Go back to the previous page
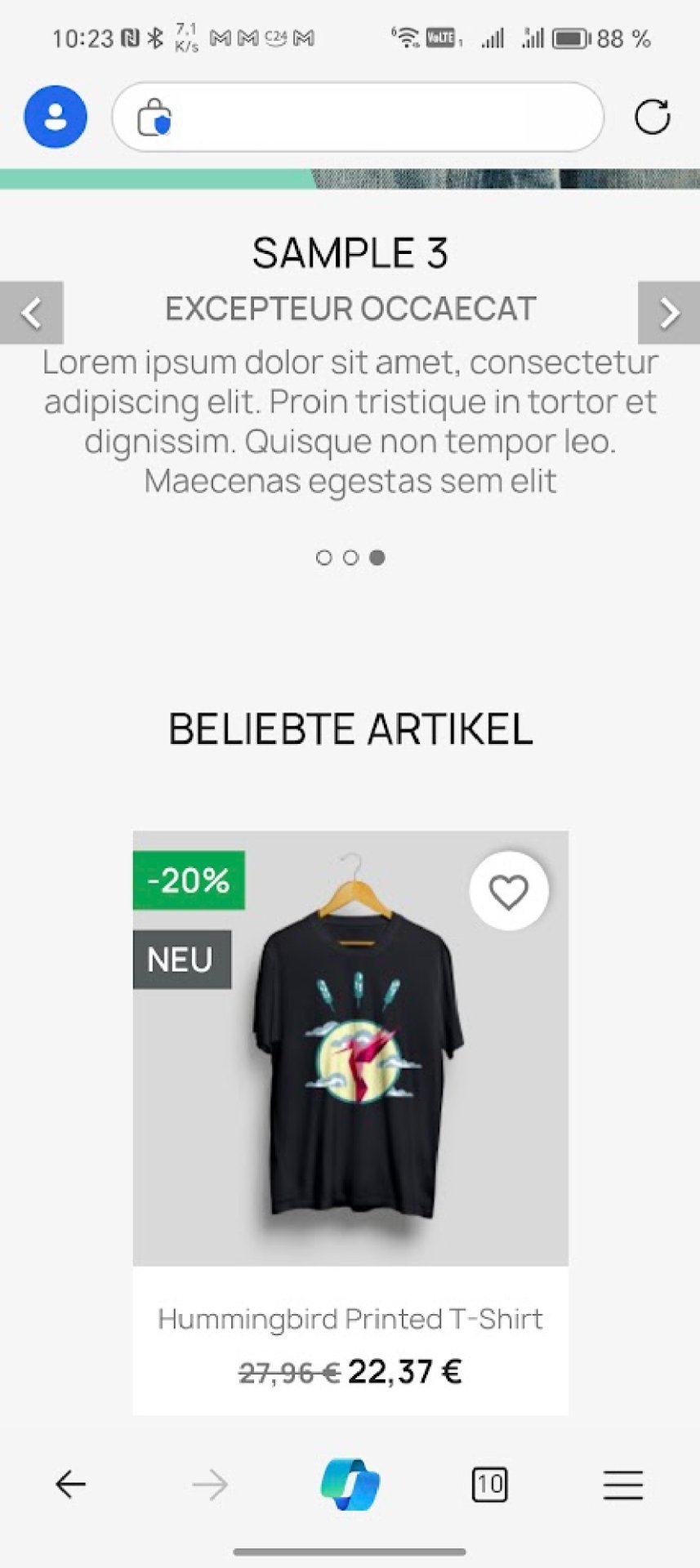The width and height of the screenshot is (700, 1568). (x=70, y=1484)
